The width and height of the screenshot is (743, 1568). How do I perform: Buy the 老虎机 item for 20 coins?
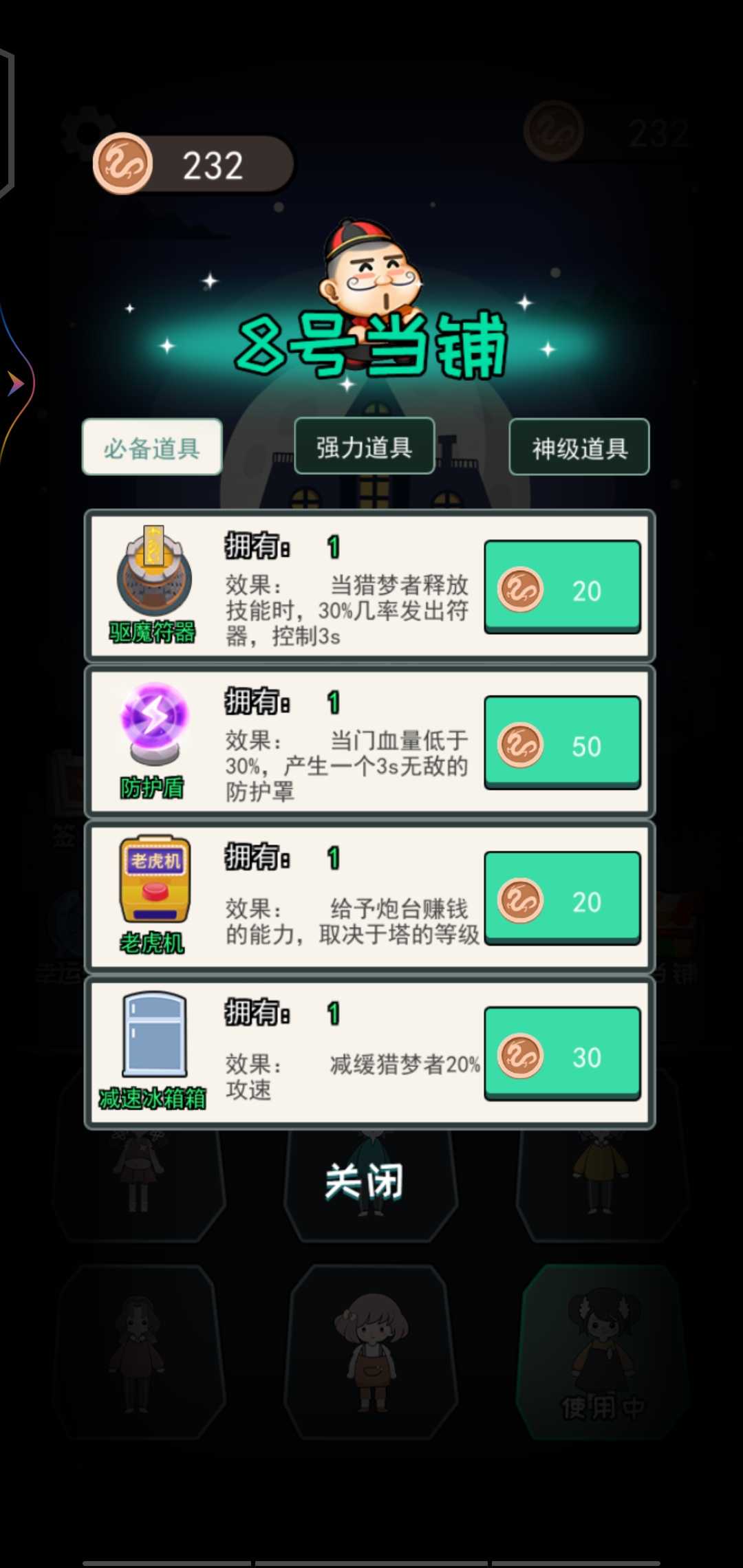(x=563, y=899)
